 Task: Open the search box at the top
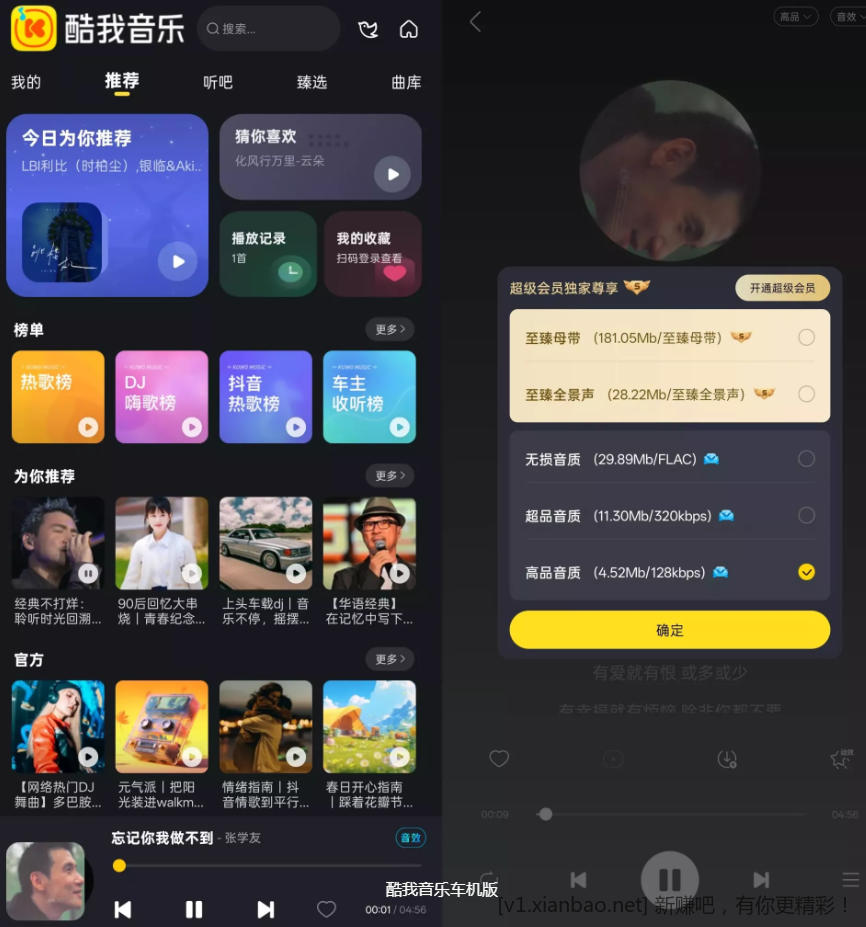(268, 29)
